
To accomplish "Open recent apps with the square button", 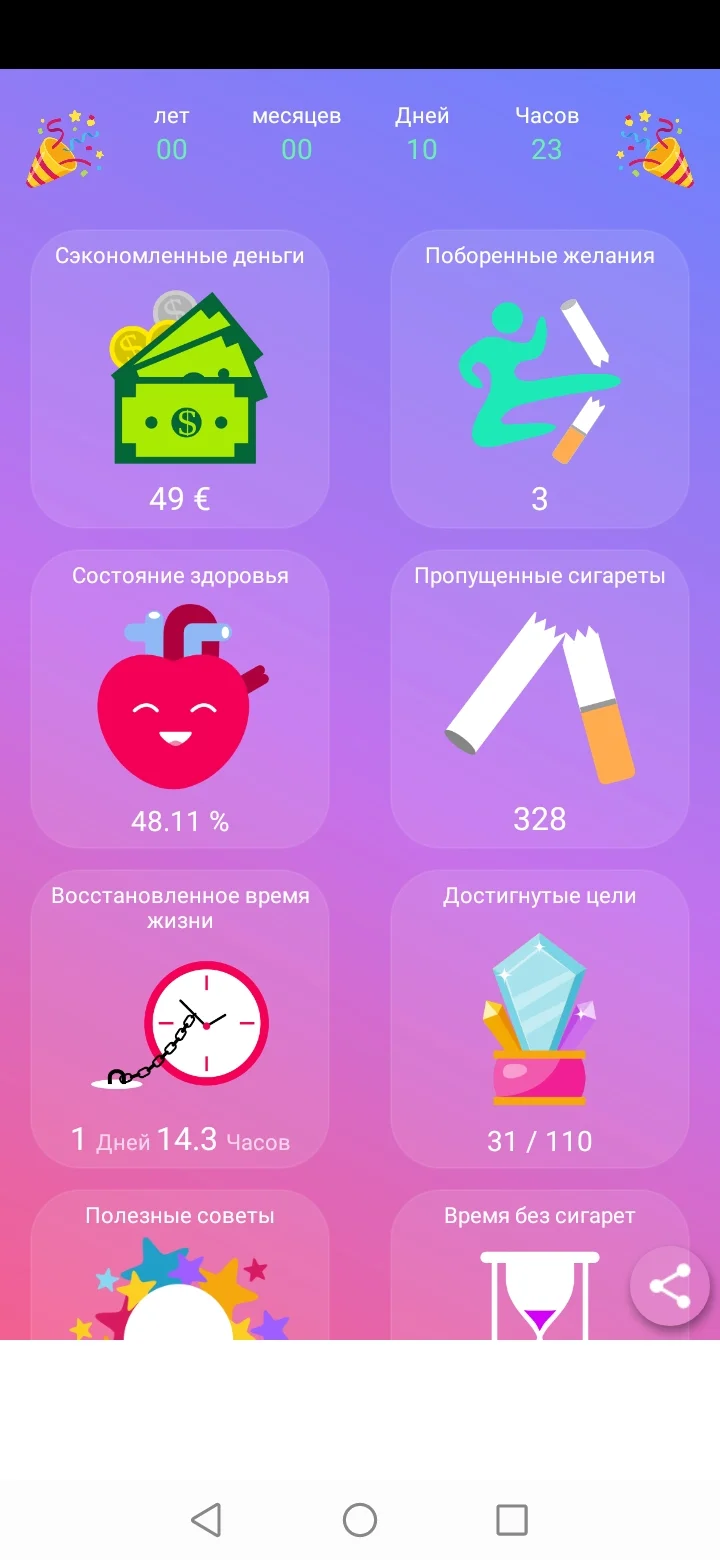I will [x=511, y=1520].
